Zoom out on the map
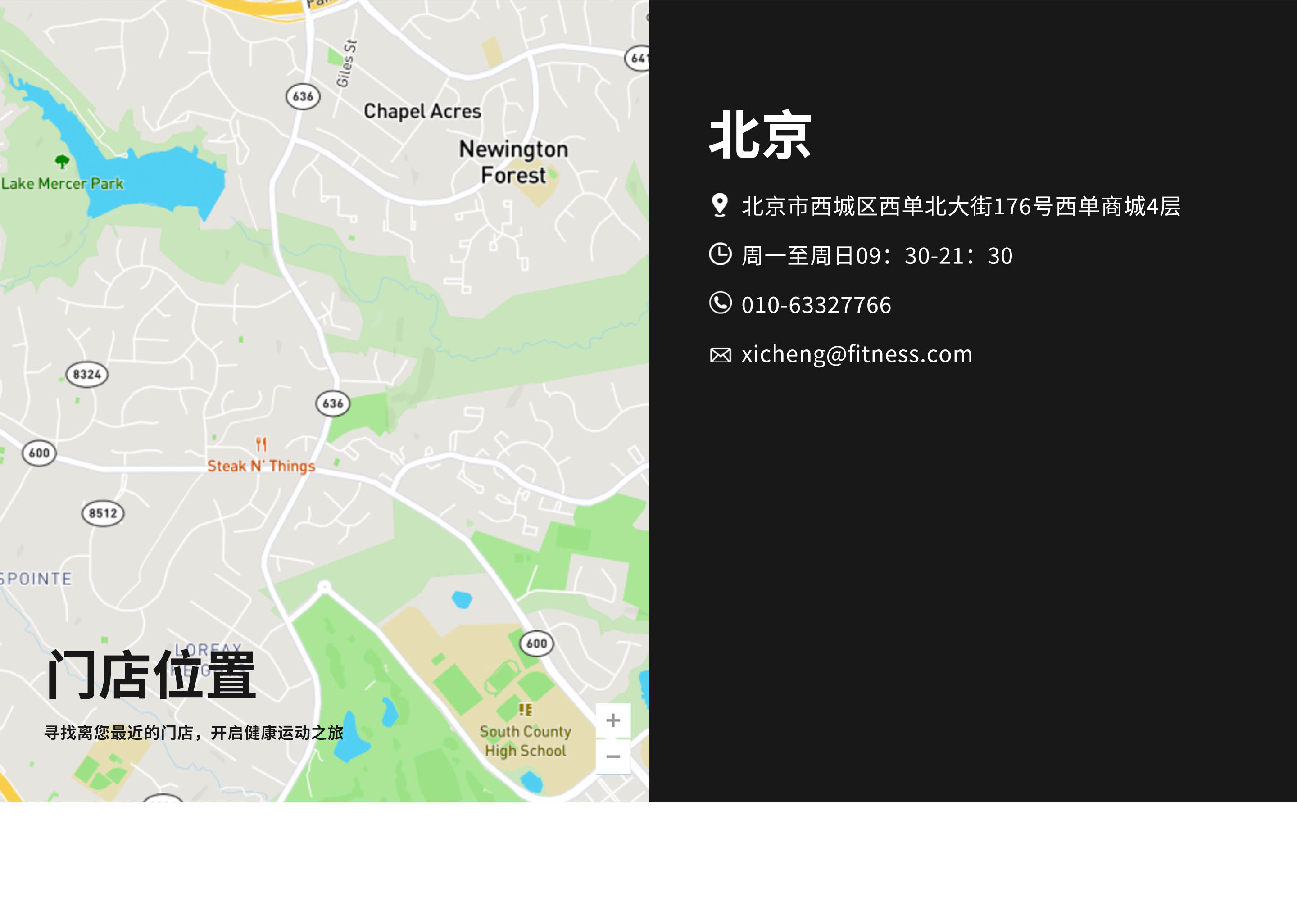 tap(612, 756)
